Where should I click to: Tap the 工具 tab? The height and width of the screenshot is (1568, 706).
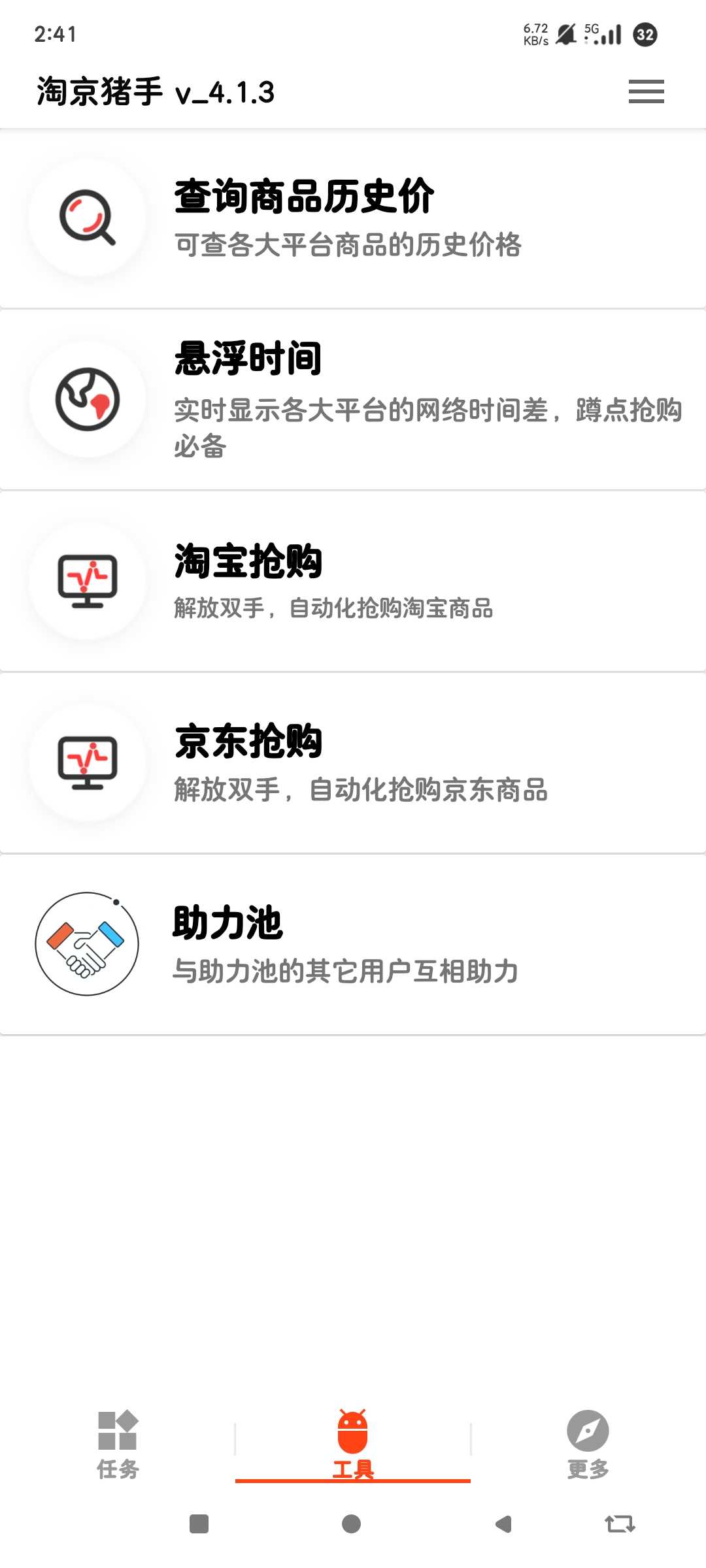coord(353,1445)
